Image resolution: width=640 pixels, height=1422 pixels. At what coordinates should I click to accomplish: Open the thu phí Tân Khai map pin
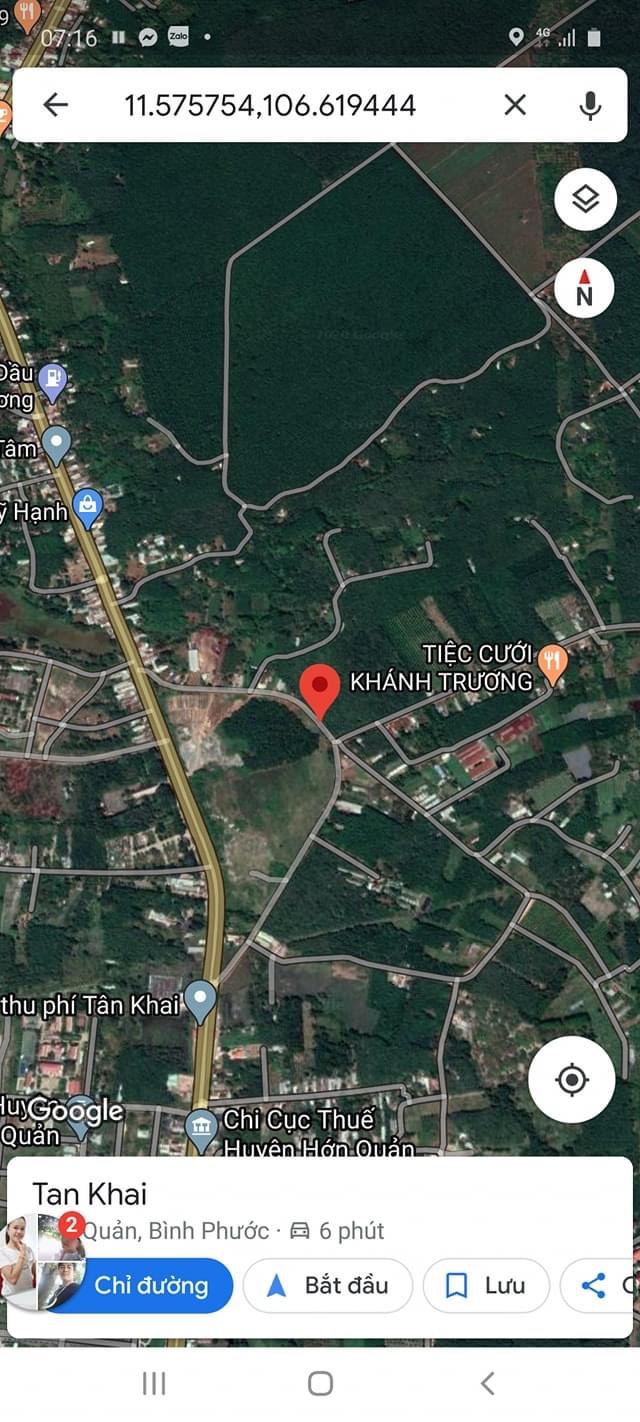tap(201, 999)
